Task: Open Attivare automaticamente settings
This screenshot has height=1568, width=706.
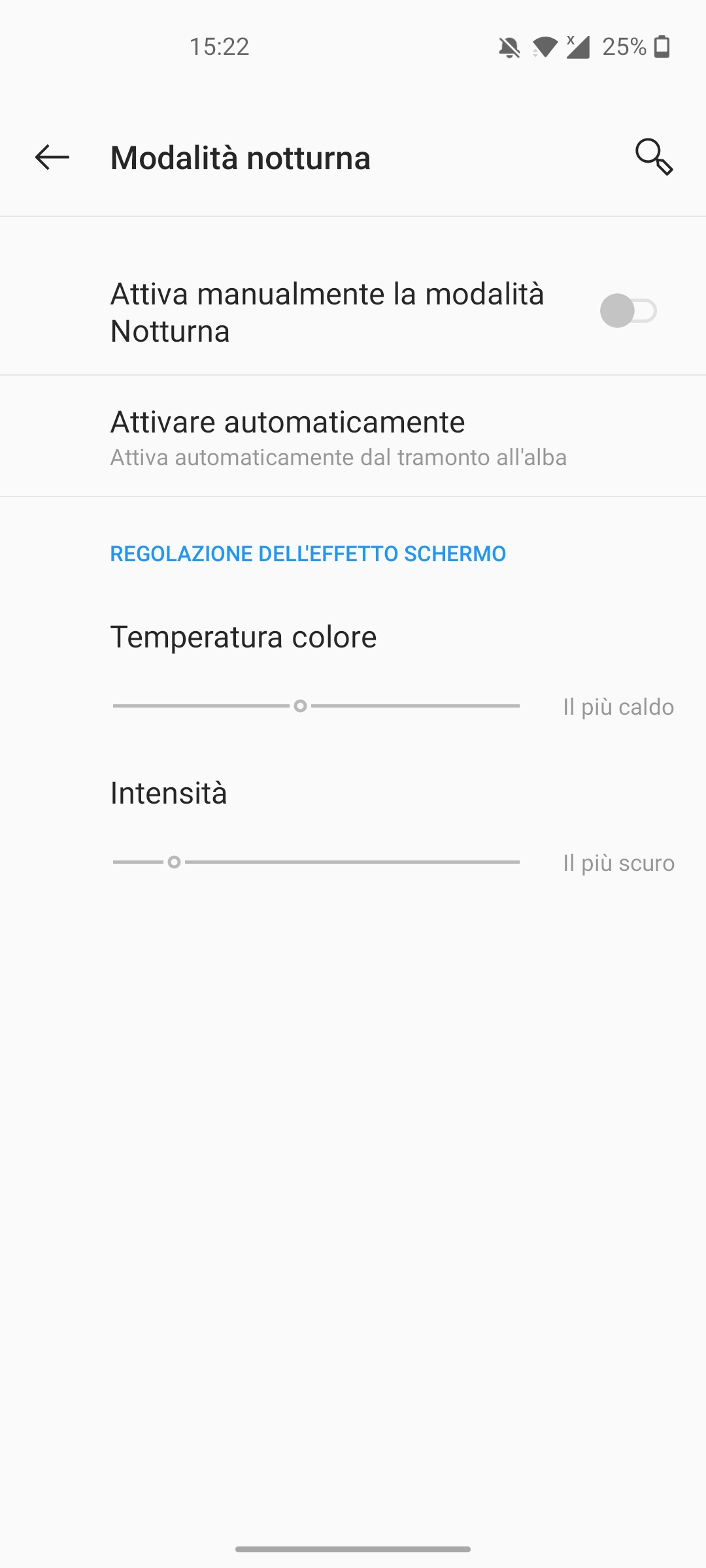Action: pos(353,436)
